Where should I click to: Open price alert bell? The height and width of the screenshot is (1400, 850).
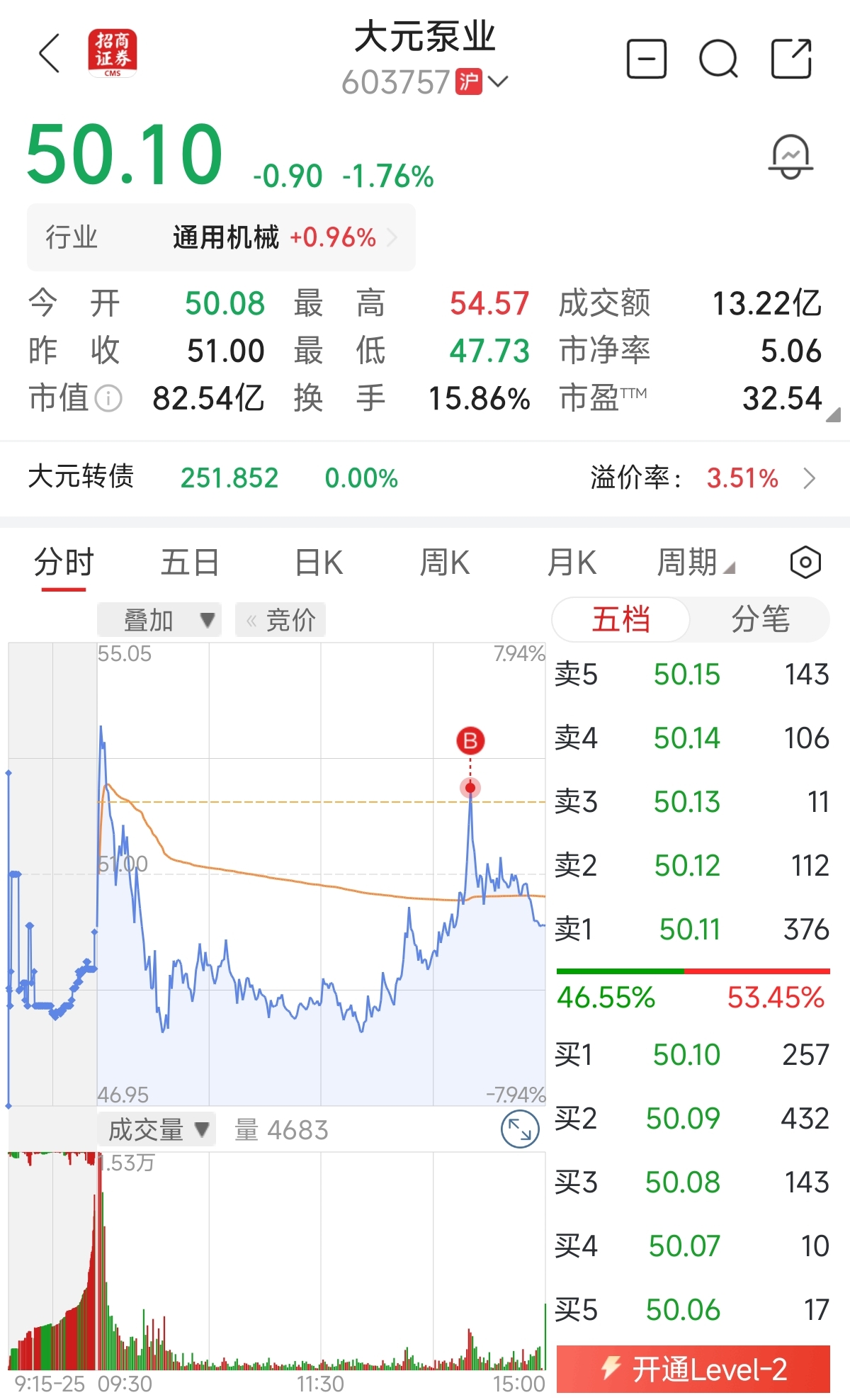790,157
